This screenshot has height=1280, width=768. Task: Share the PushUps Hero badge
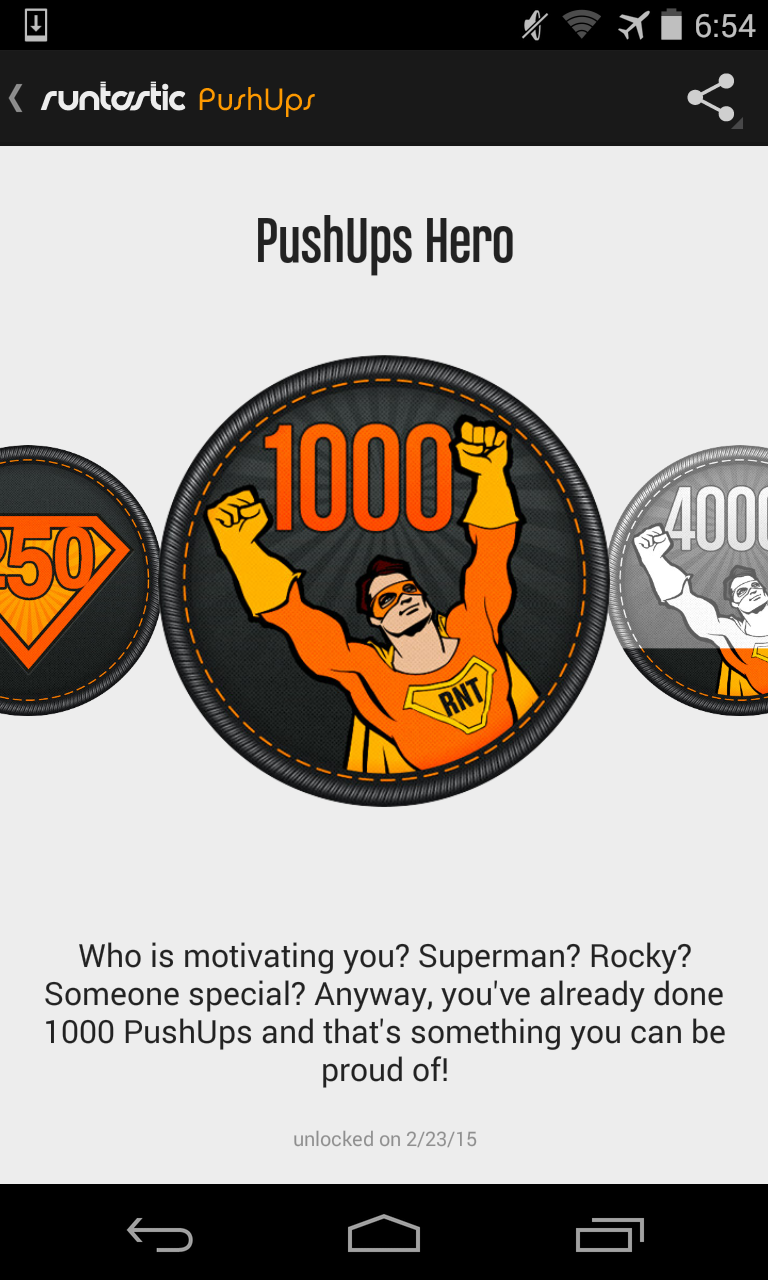711,99
